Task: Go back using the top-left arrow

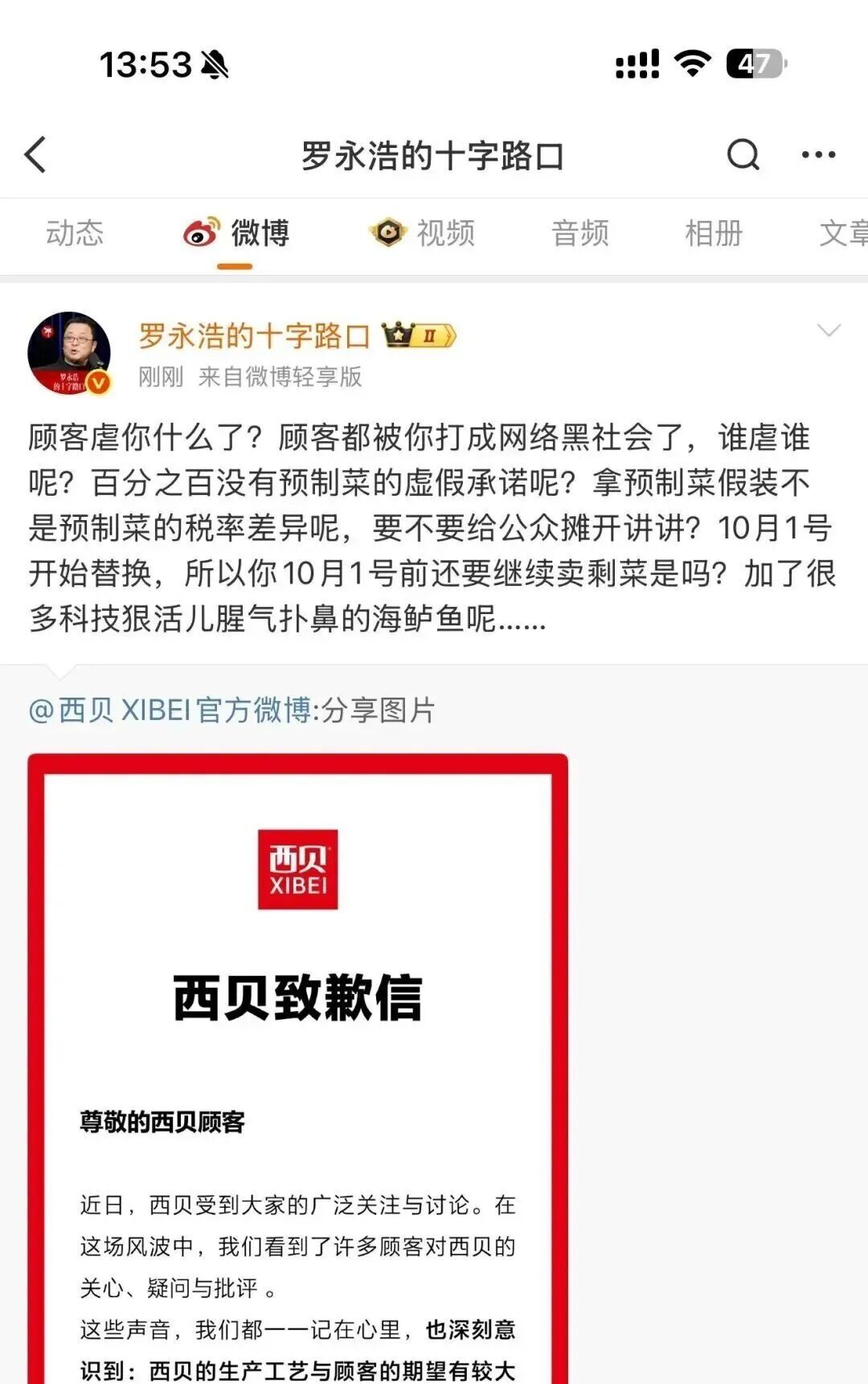Action: point(36,154)
